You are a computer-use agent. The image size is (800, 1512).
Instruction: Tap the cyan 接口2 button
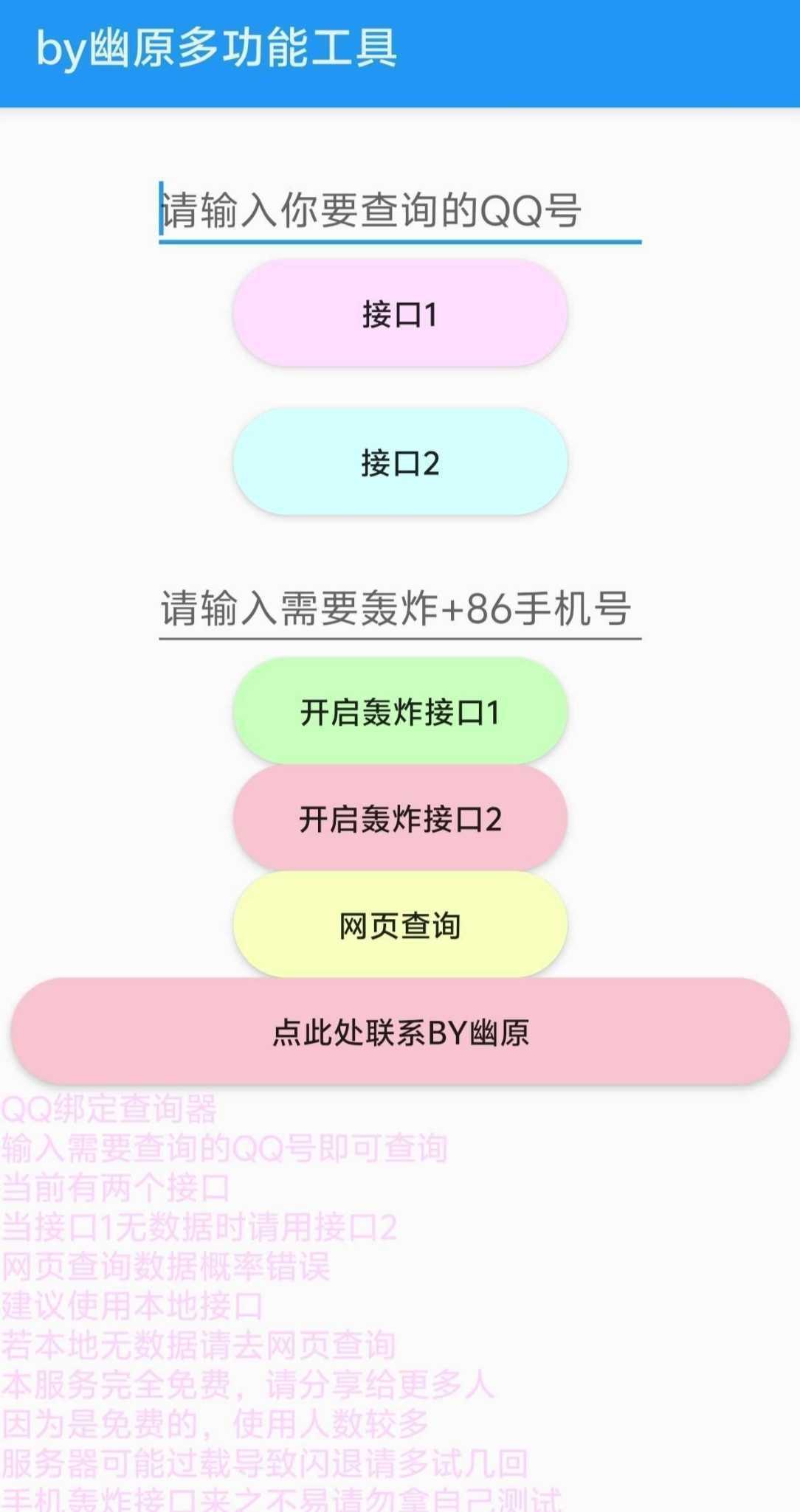click(400, 462)
